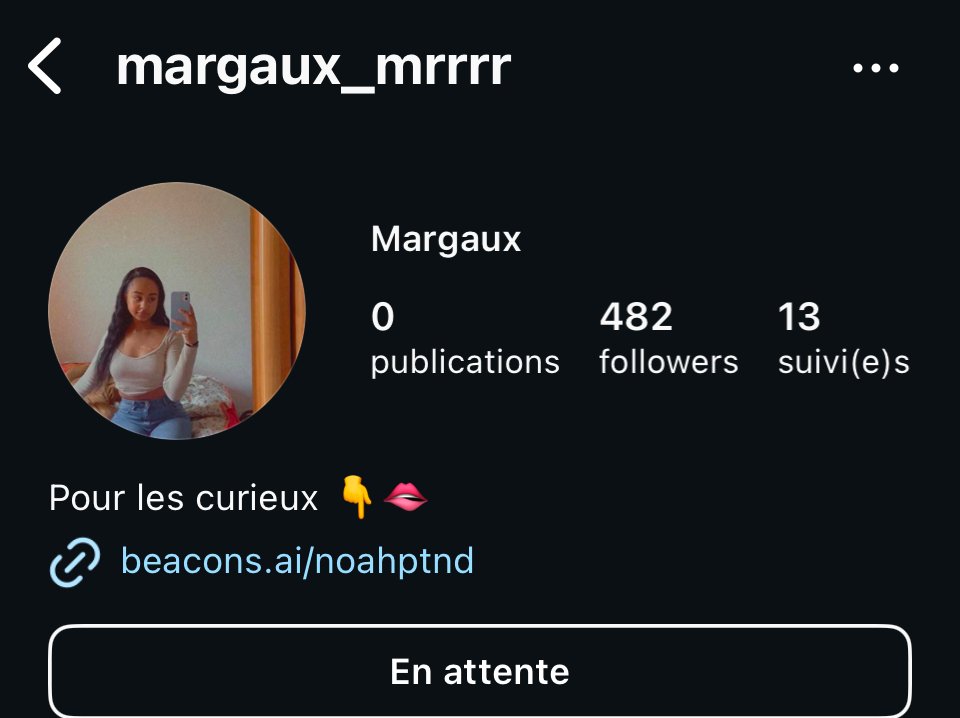Open the beacons.ai/noahptnd link

[296, 561]
